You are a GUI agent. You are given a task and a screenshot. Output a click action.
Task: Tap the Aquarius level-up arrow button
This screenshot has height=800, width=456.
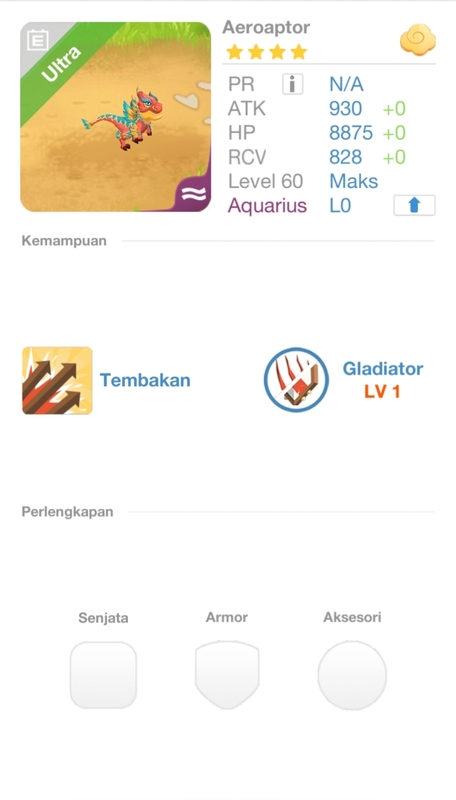point(414,205)
